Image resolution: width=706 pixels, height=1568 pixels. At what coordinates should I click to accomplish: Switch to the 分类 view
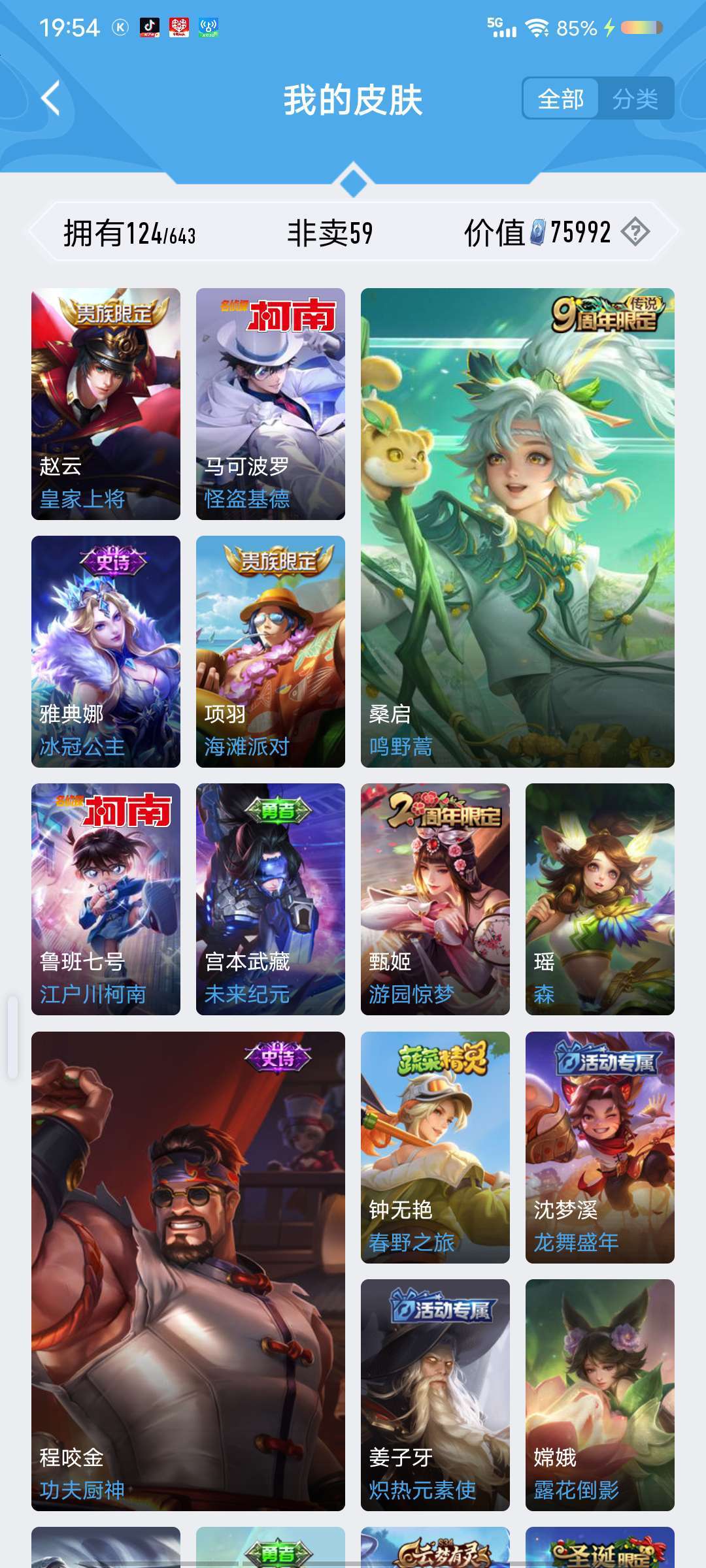click(635, 99)
